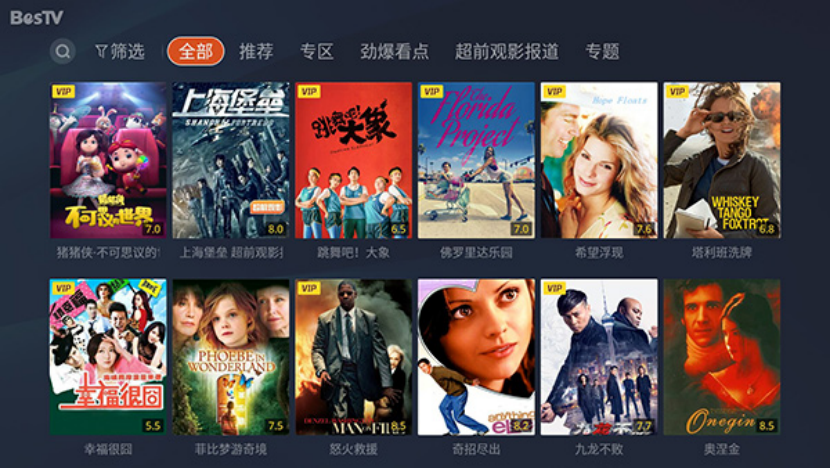Screen dimensions: 830x468
Task: Go to the 超前观影报道 tab
Action: click(x=506, y=51)
